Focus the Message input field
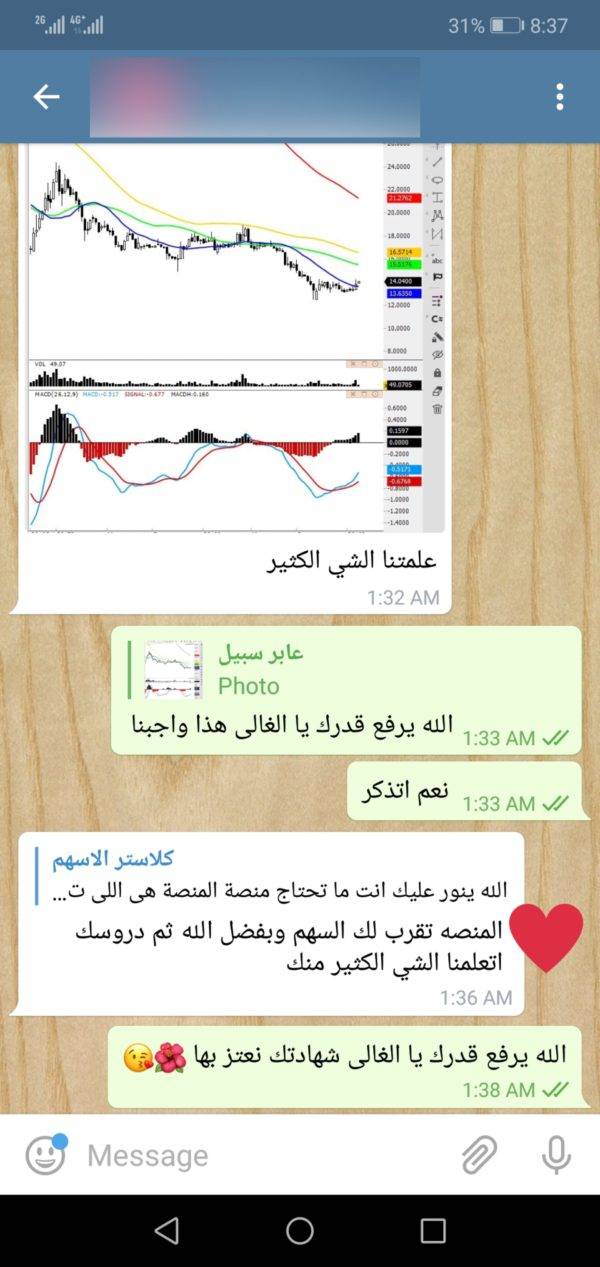Image resolution: width=600 pixels, height=1267 pixels. point(265,1156)
